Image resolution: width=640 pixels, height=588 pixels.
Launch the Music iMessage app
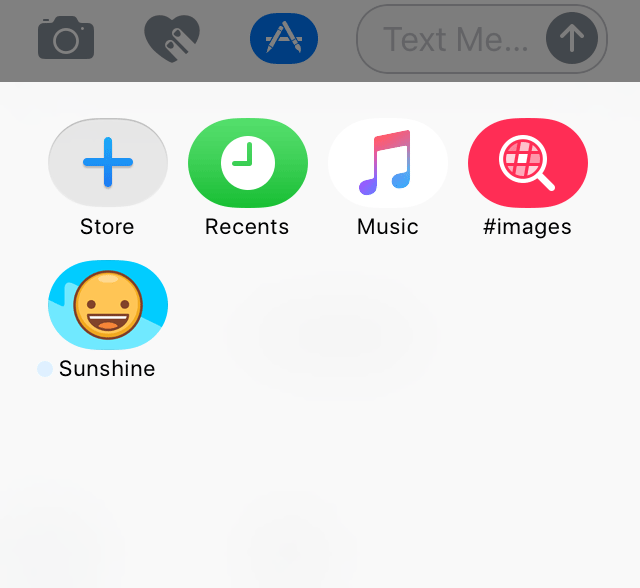coord(387,164)
